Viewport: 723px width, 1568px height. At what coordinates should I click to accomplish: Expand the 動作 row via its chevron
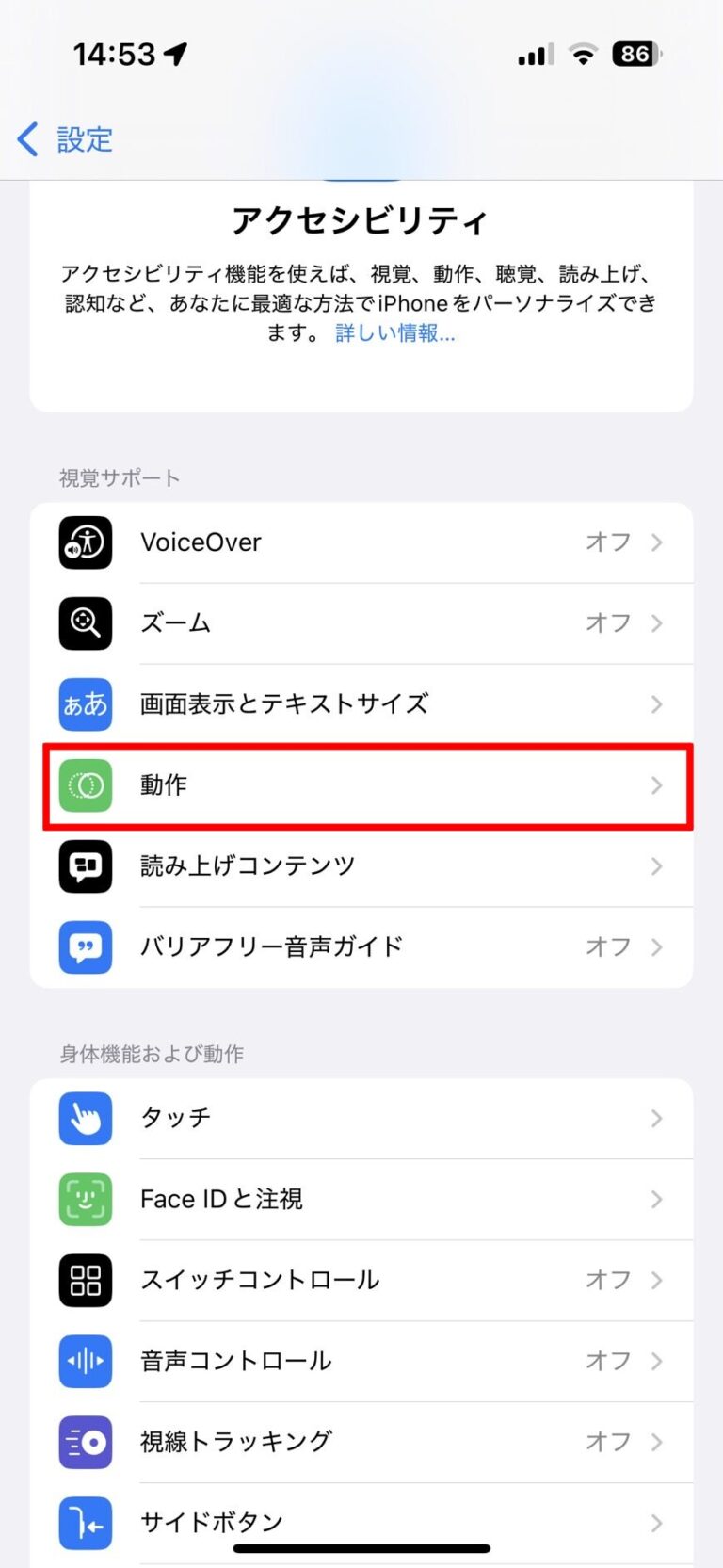coord(656,784)
